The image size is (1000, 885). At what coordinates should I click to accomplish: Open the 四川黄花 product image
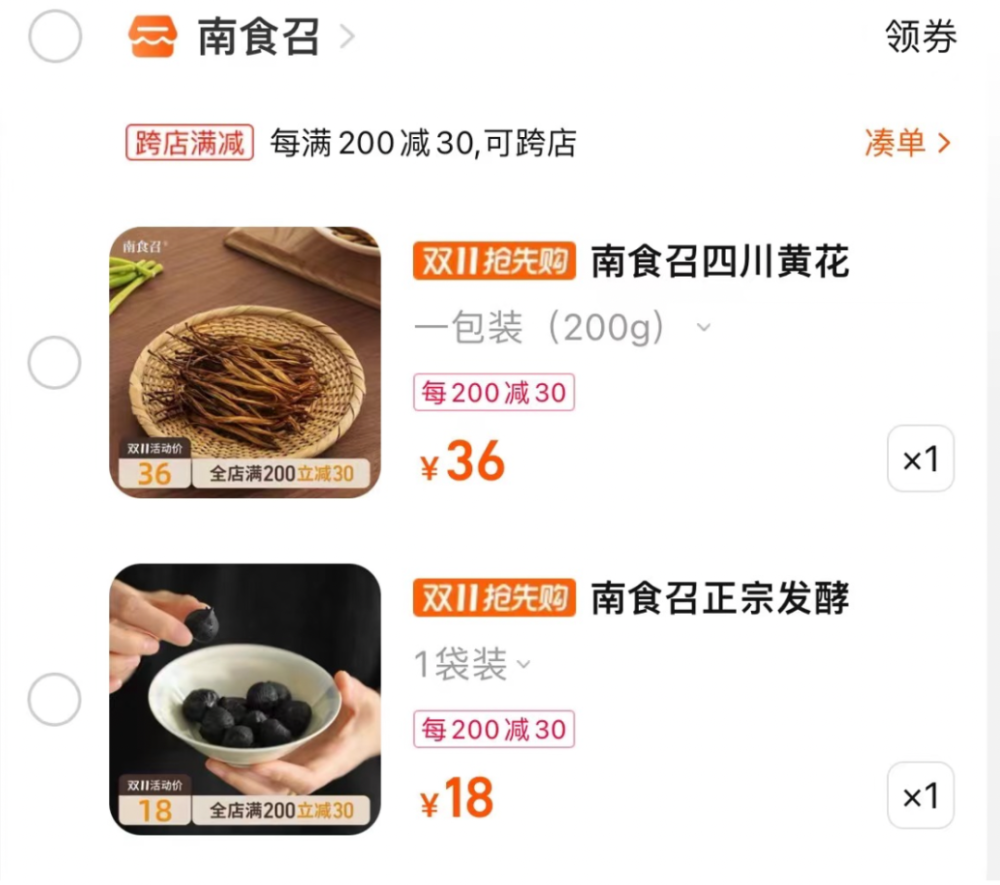point(244,361)
